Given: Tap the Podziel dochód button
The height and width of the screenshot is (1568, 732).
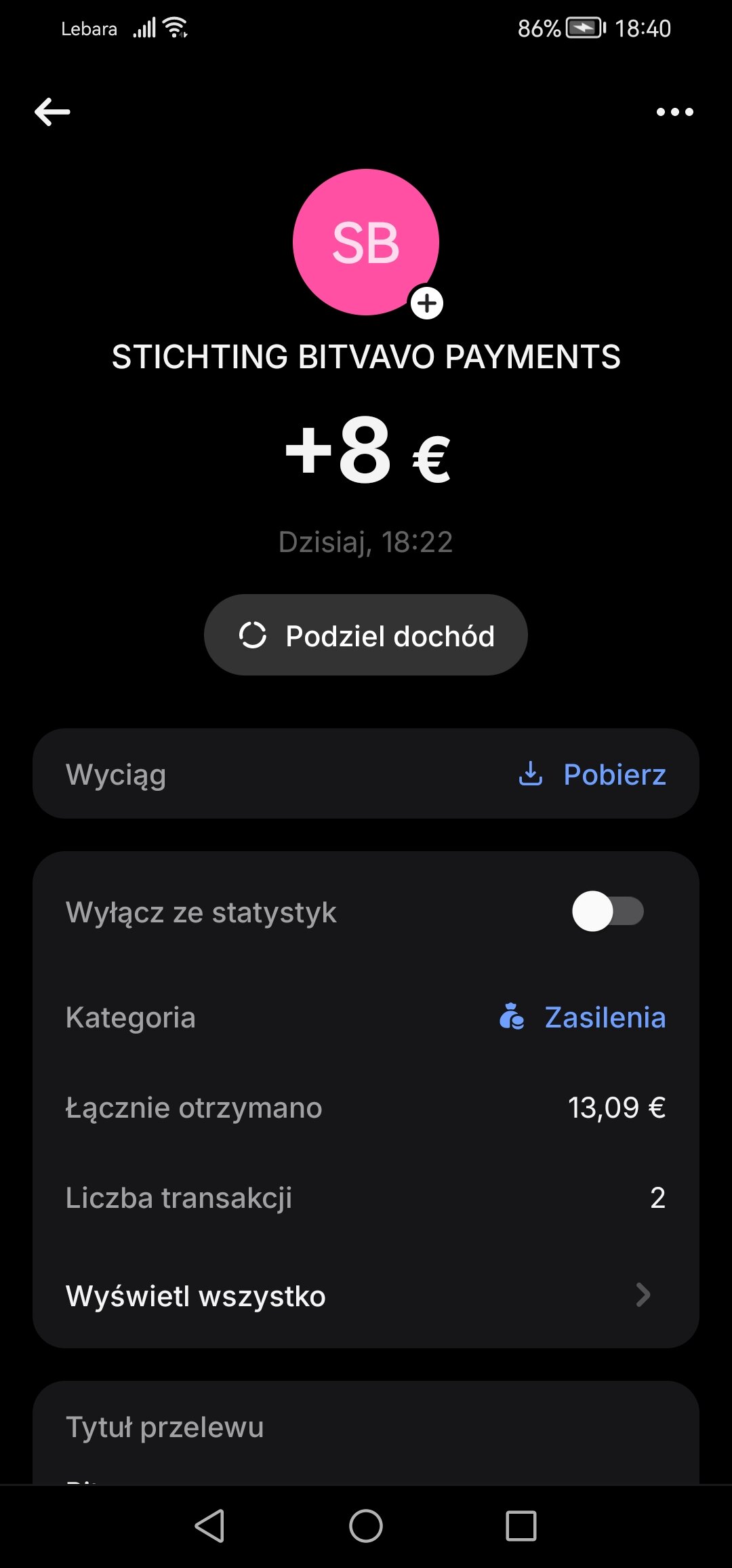Looking at the screenshot, I should (366, 635).
